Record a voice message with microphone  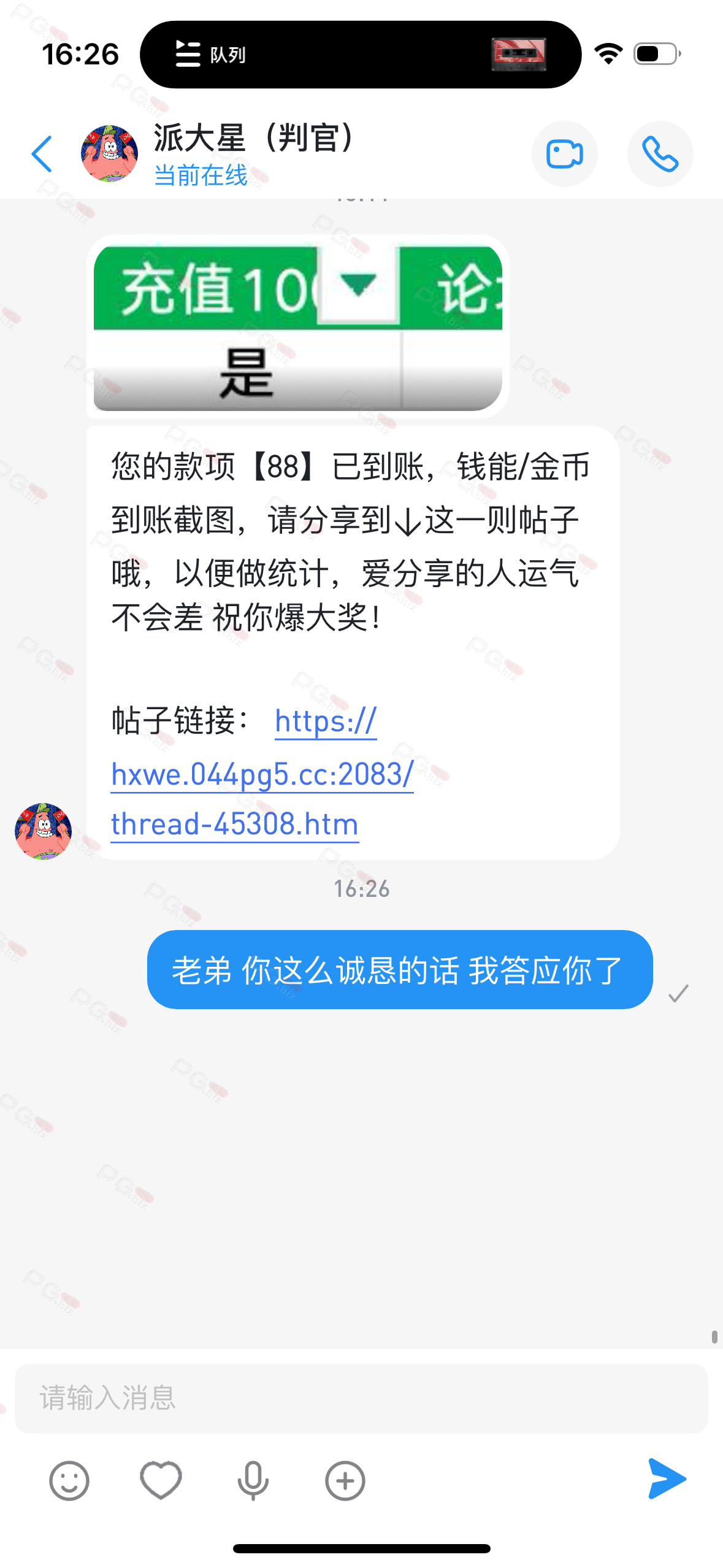tap(253, 1480)
